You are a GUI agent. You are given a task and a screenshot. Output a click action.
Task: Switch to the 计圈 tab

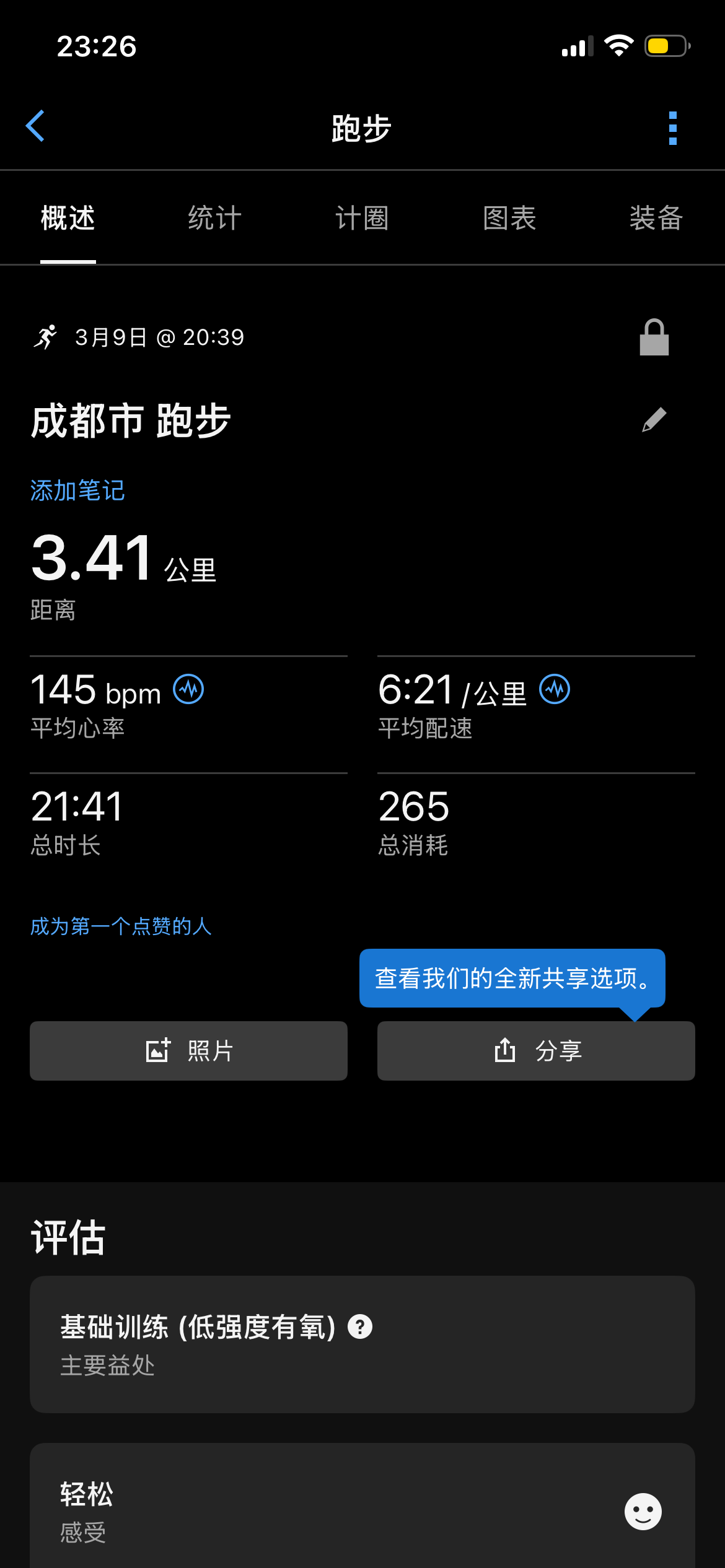362,218
